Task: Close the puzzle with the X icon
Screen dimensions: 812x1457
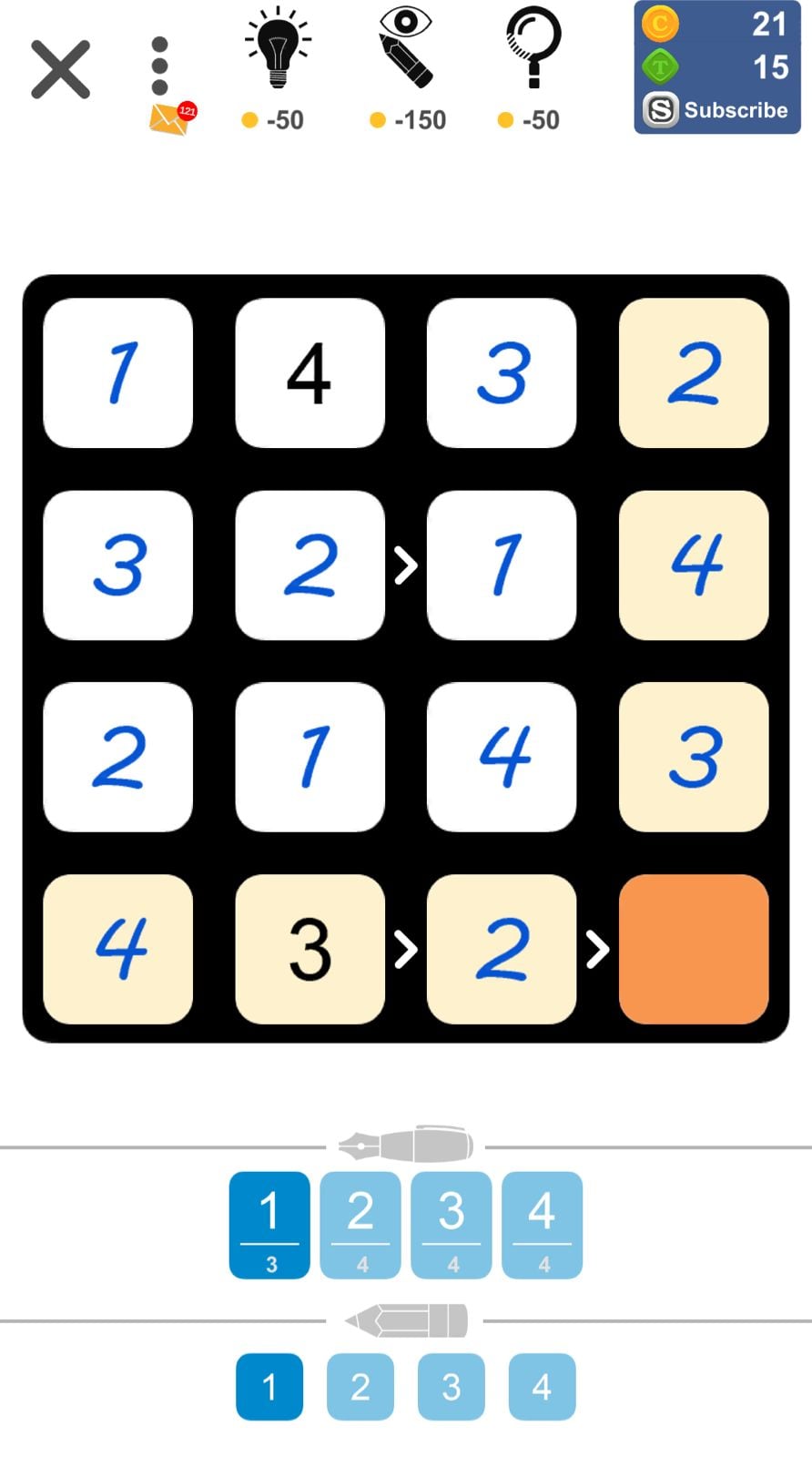Action: coord(60,69)
